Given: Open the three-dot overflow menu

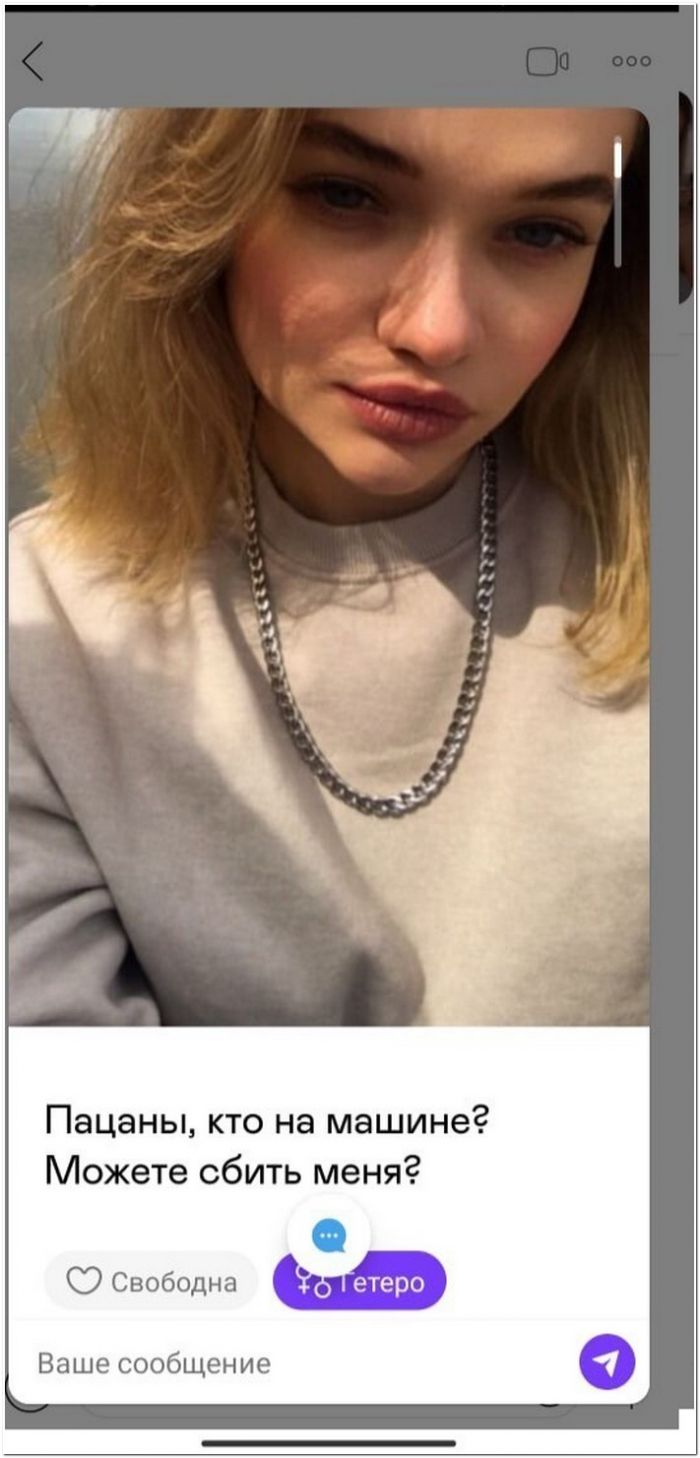Looking at the screenshot, I should point(631,62).
